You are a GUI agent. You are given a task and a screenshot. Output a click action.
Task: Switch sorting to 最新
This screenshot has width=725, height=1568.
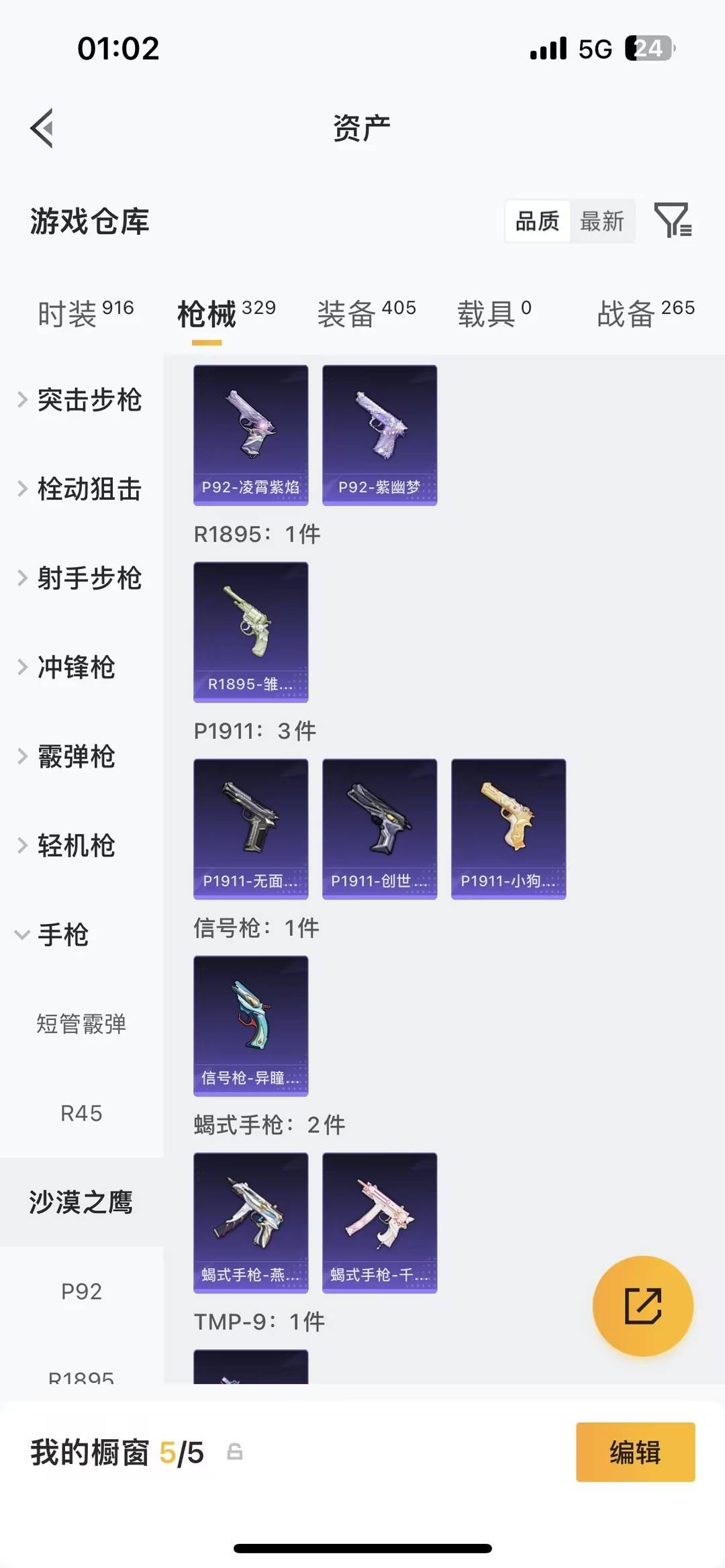(x=602, y=221)
